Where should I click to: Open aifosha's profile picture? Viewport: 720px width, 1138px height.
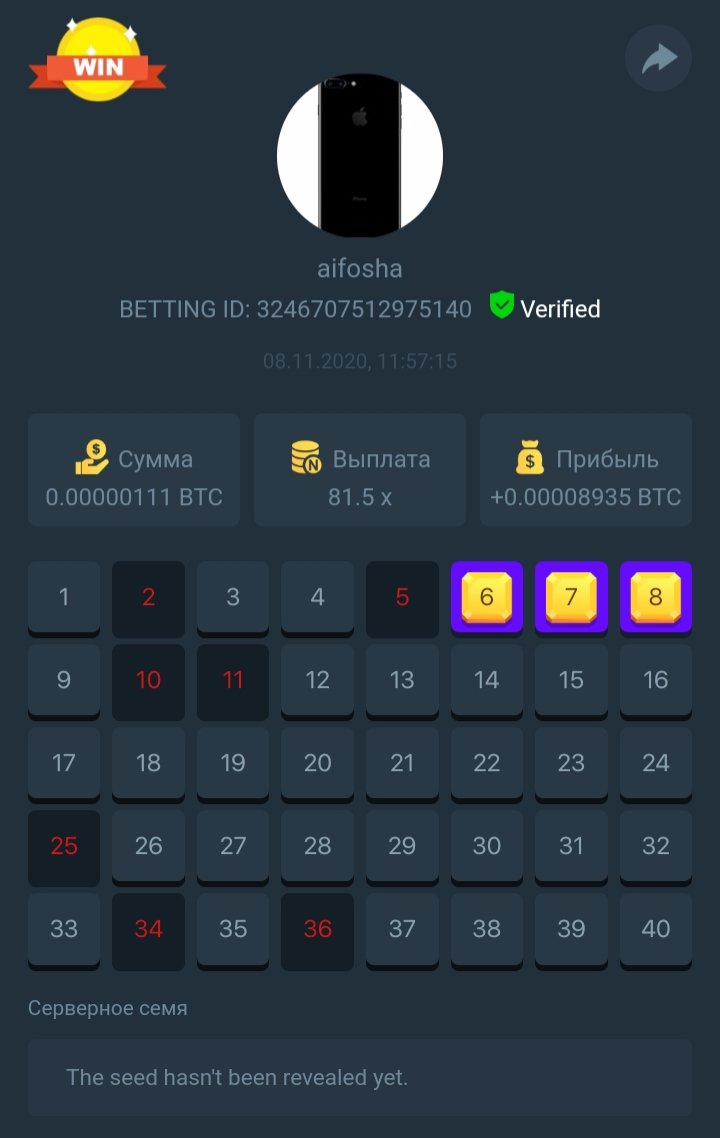360,155
